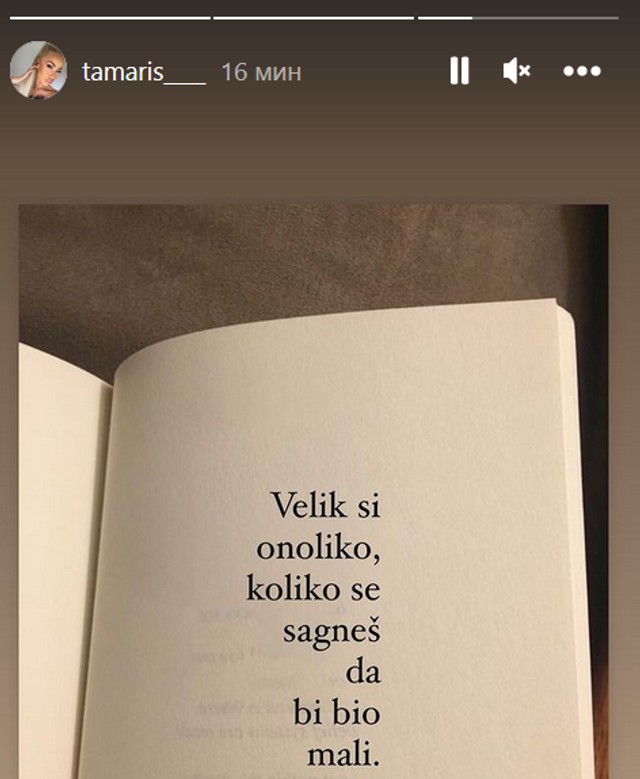Tap the tamaris___ username

(x=143, y=73)
